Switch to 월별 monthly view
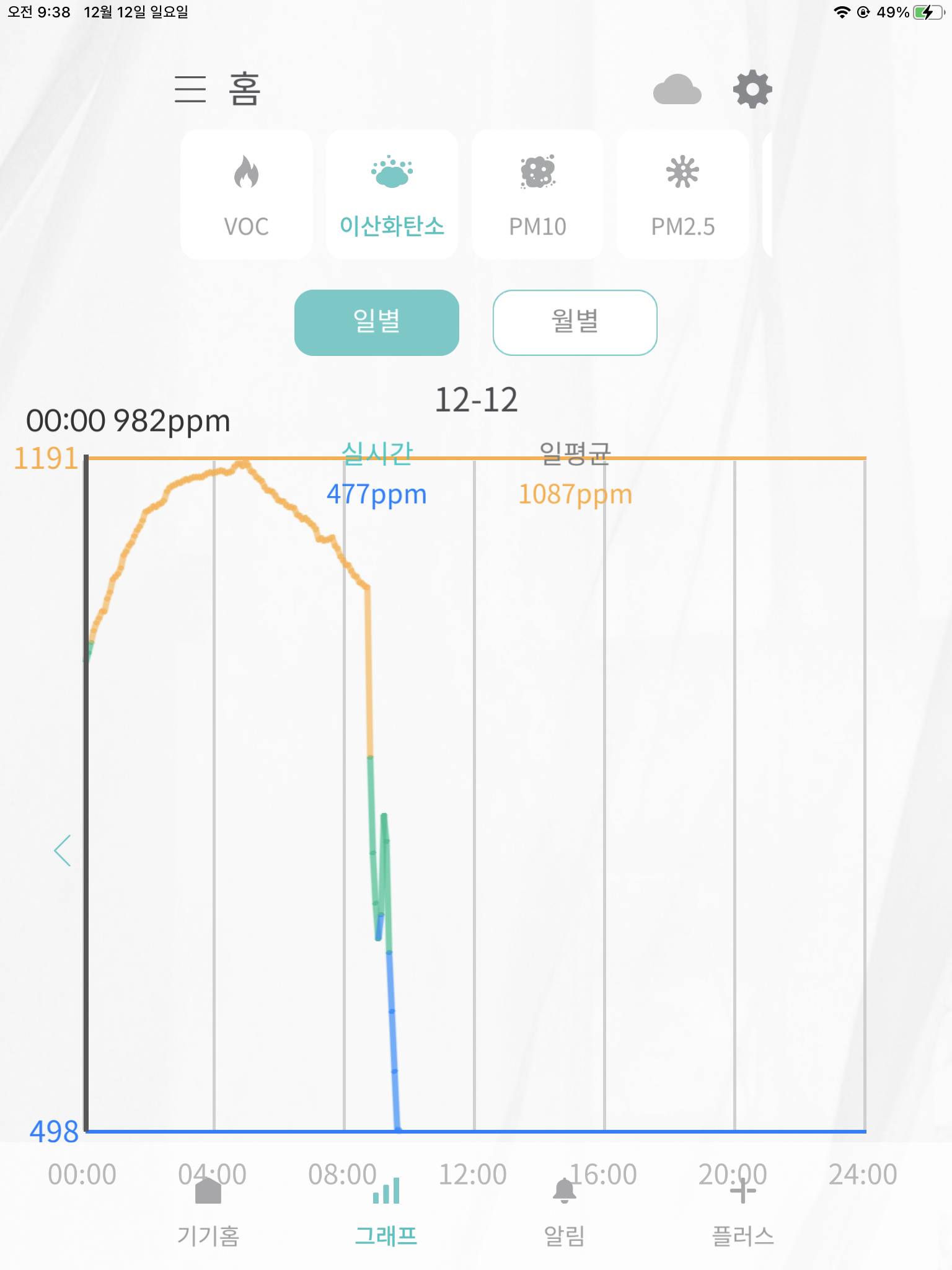The image size is (952, 1270). click(575, 322)
